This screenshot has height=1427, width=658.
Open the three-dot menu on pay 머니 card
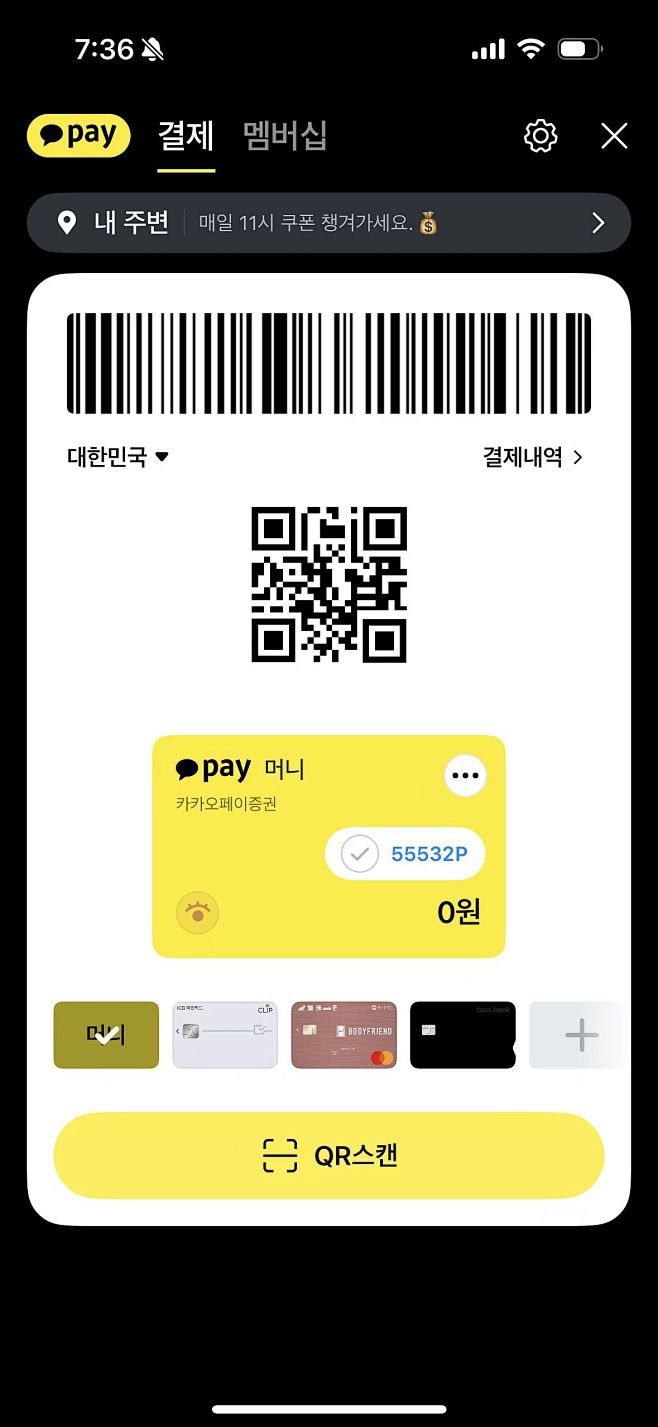coord(465,775)
